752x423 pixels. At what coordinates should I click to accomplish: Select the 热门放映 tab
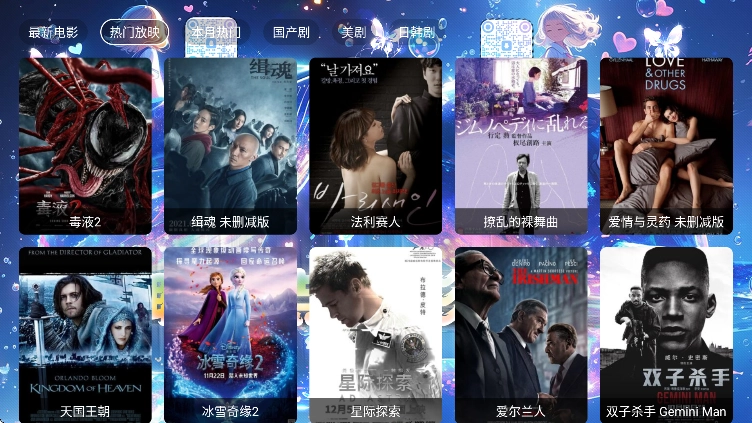pyautogui.click(x=135, y=32)
